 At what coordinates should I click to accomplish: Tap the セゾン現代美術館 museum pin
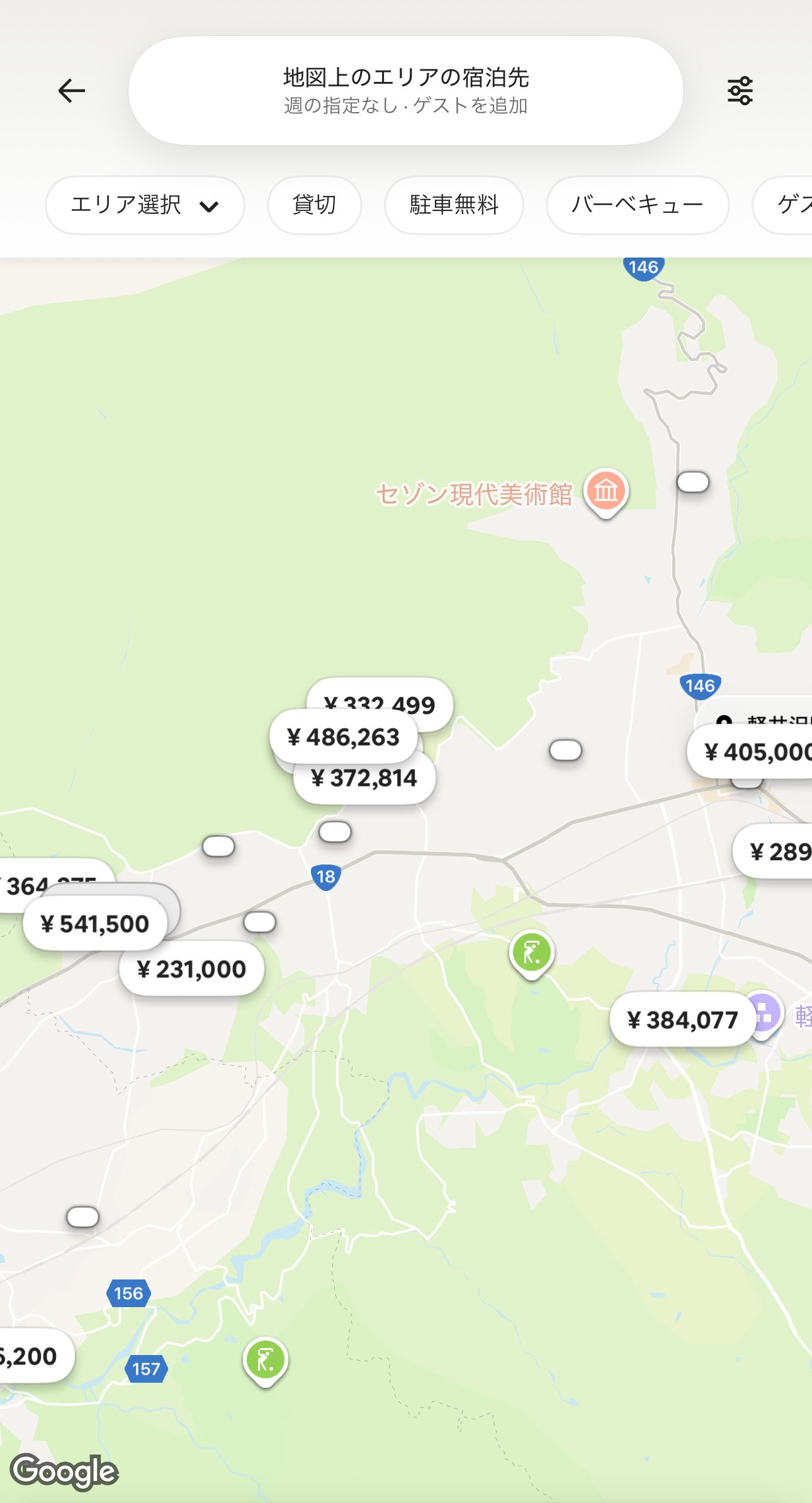606,492
